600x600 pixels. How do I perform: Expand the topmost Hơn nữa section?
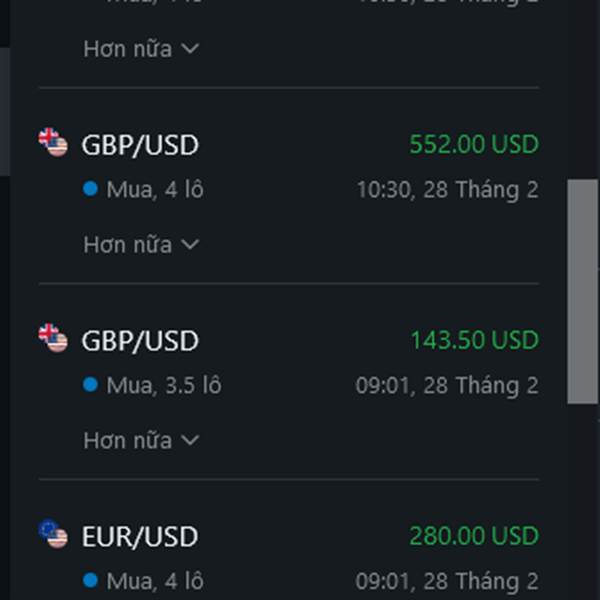click(141, 49)
